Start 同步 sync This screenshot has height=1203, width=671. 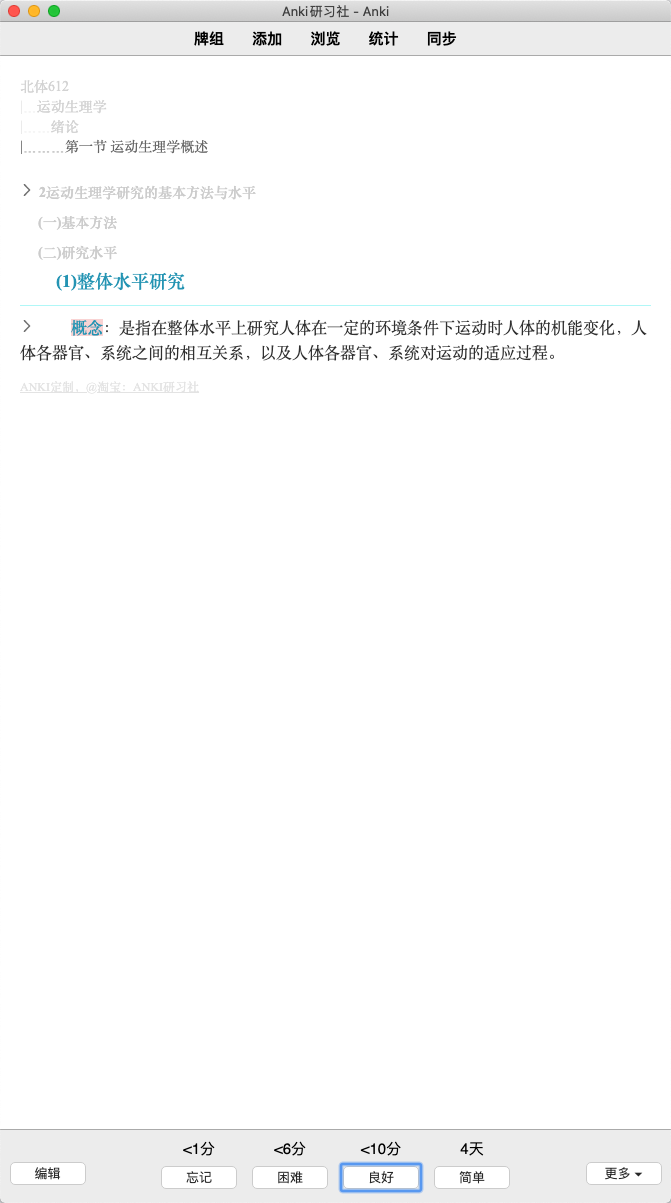click(441, 39)
